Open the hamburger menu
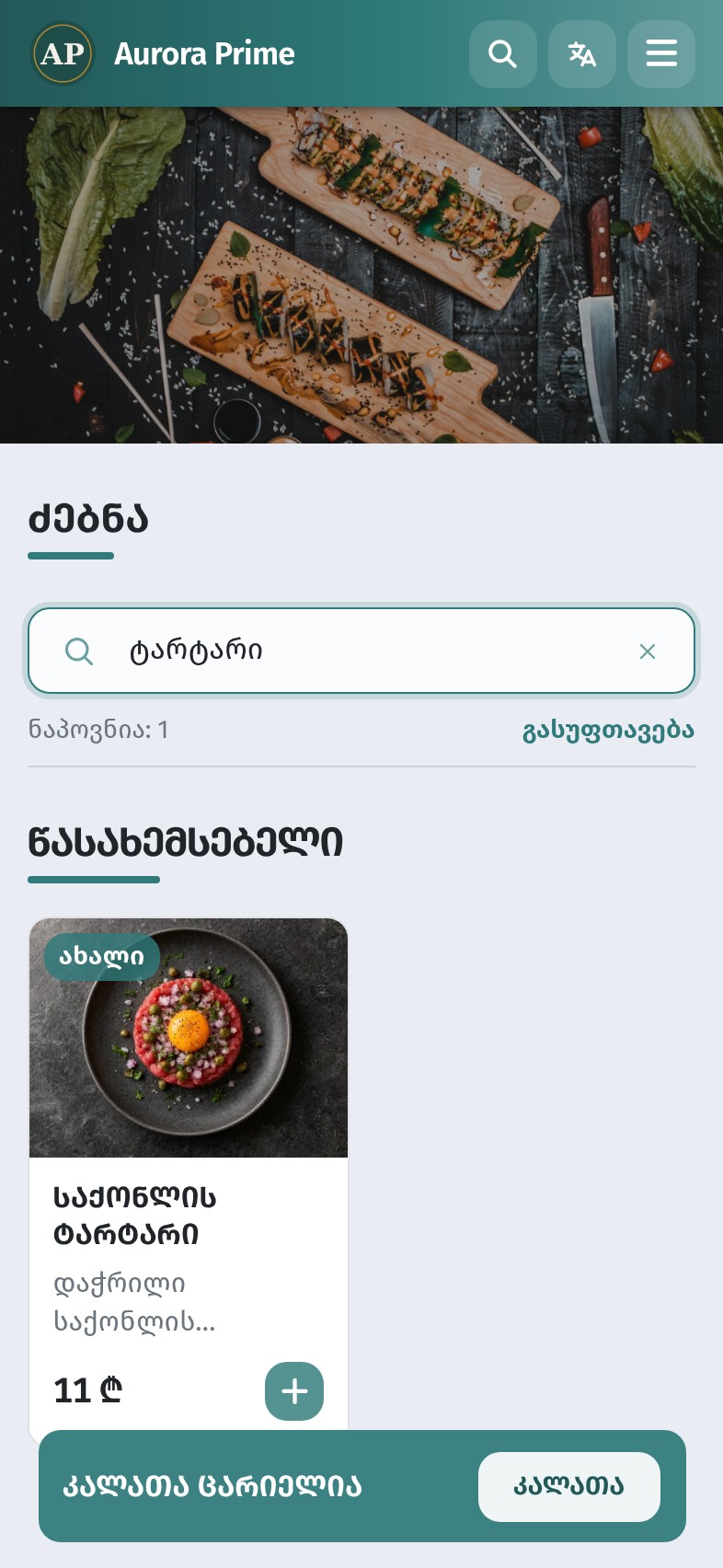 click(x=660, y=54)
